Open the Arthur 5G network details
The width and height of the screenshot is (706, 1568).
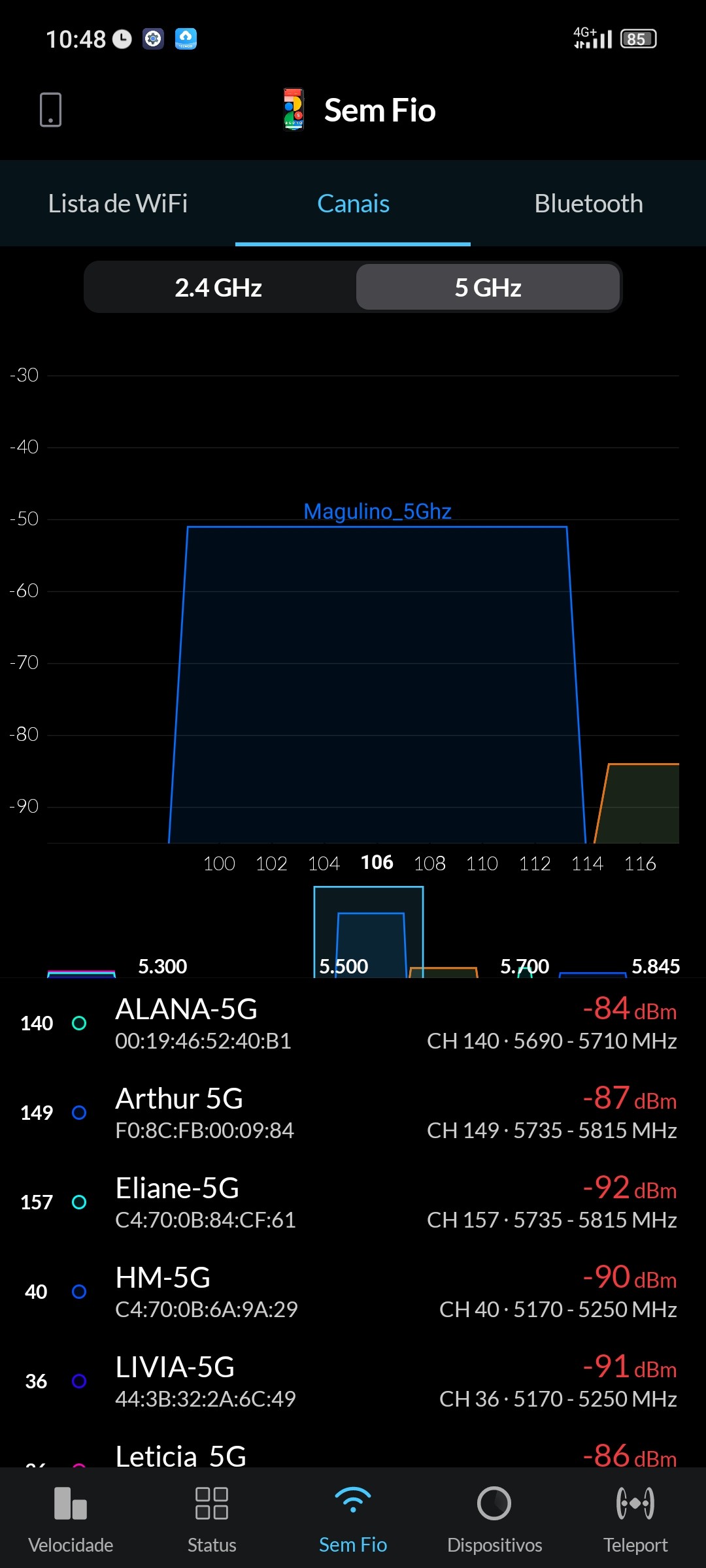pos(353,1113)
